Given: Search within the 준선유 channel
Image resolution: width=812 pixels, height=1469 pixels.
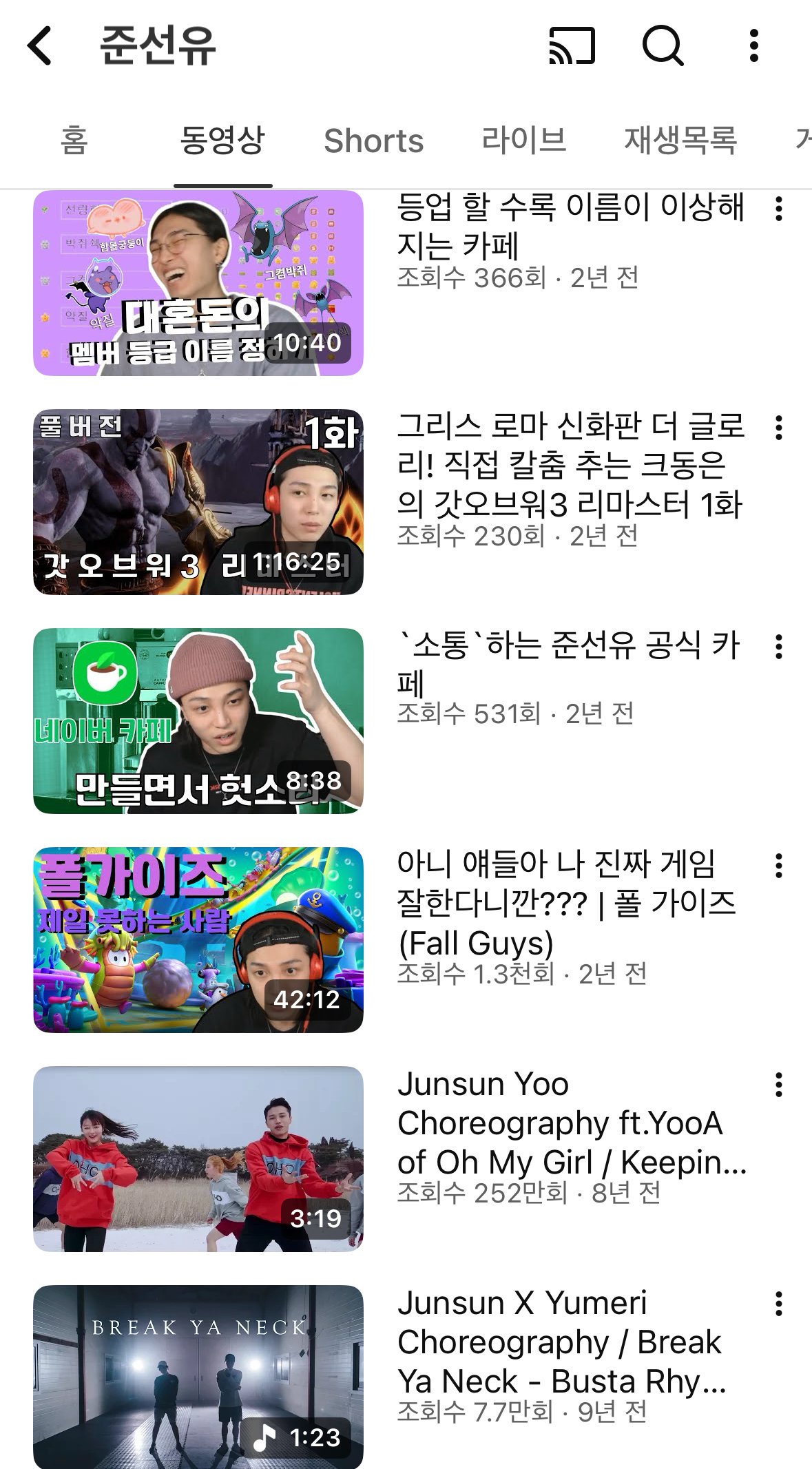Looking at the screenshot, I should tap(662, 46).
